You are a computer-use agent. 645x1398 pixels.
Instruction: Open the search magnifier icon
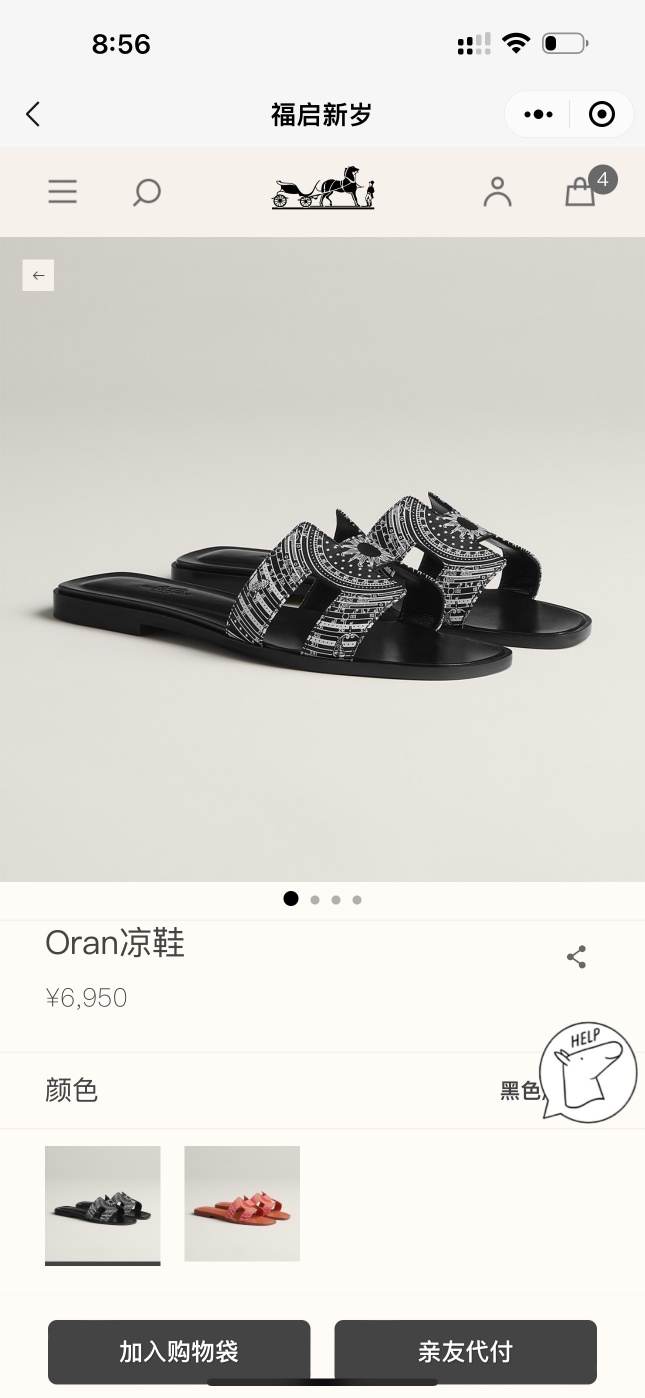[147, 191]
